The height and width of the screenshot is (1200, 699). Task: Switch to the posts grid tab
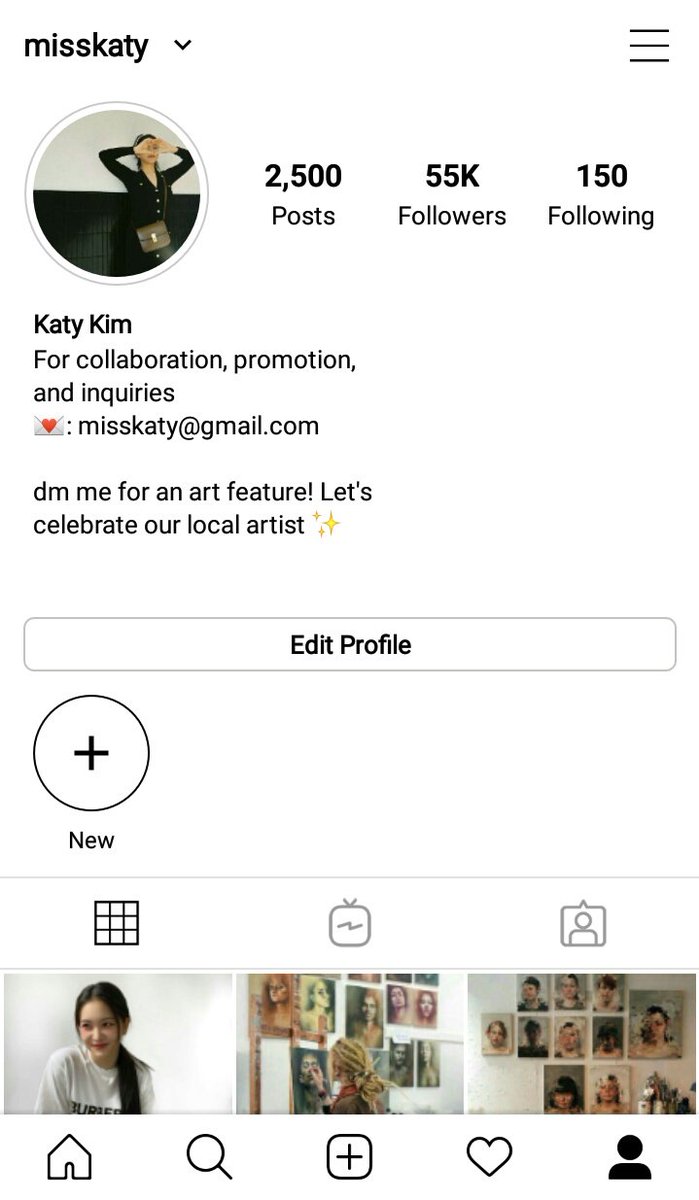click(117, 923)
